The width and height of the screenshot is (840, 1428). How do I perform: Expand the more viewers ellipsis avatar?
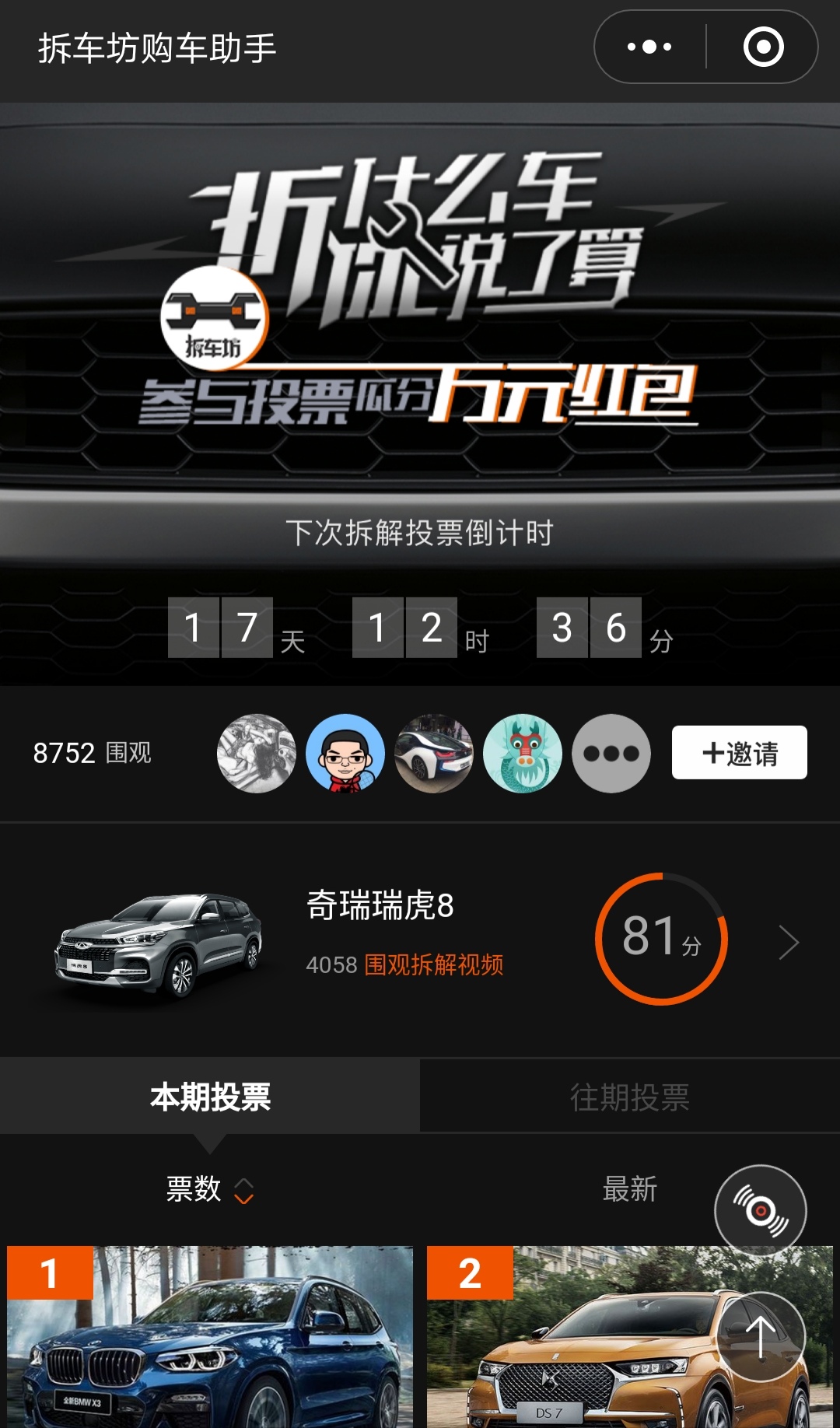(611, 753)
